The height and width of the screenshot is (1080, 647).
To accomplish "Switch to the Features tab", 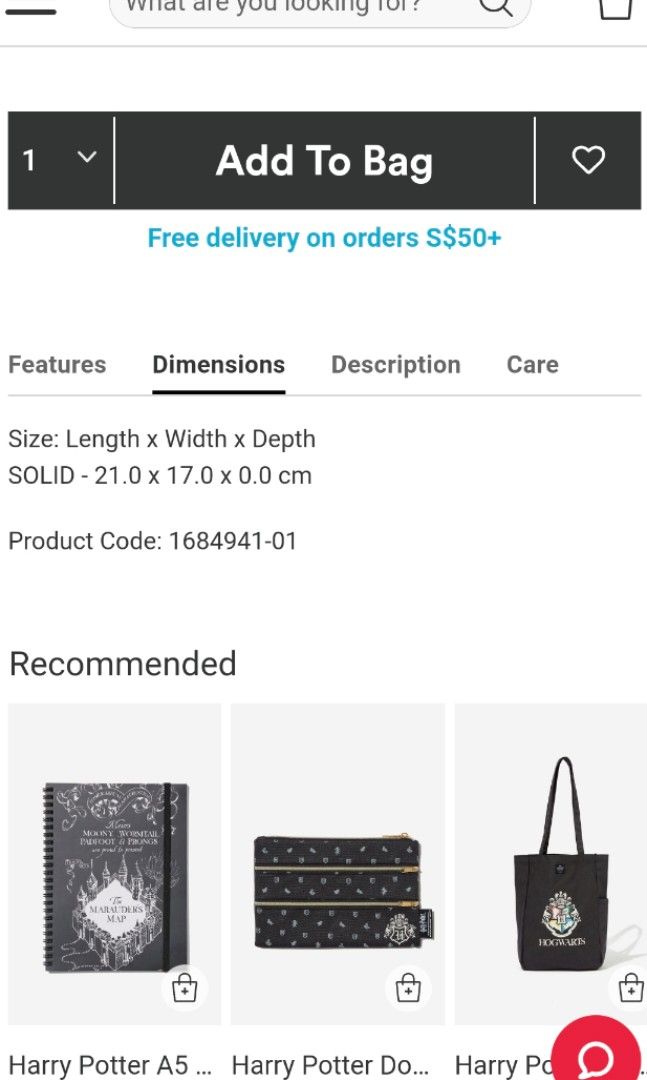I will coord(57,365).
